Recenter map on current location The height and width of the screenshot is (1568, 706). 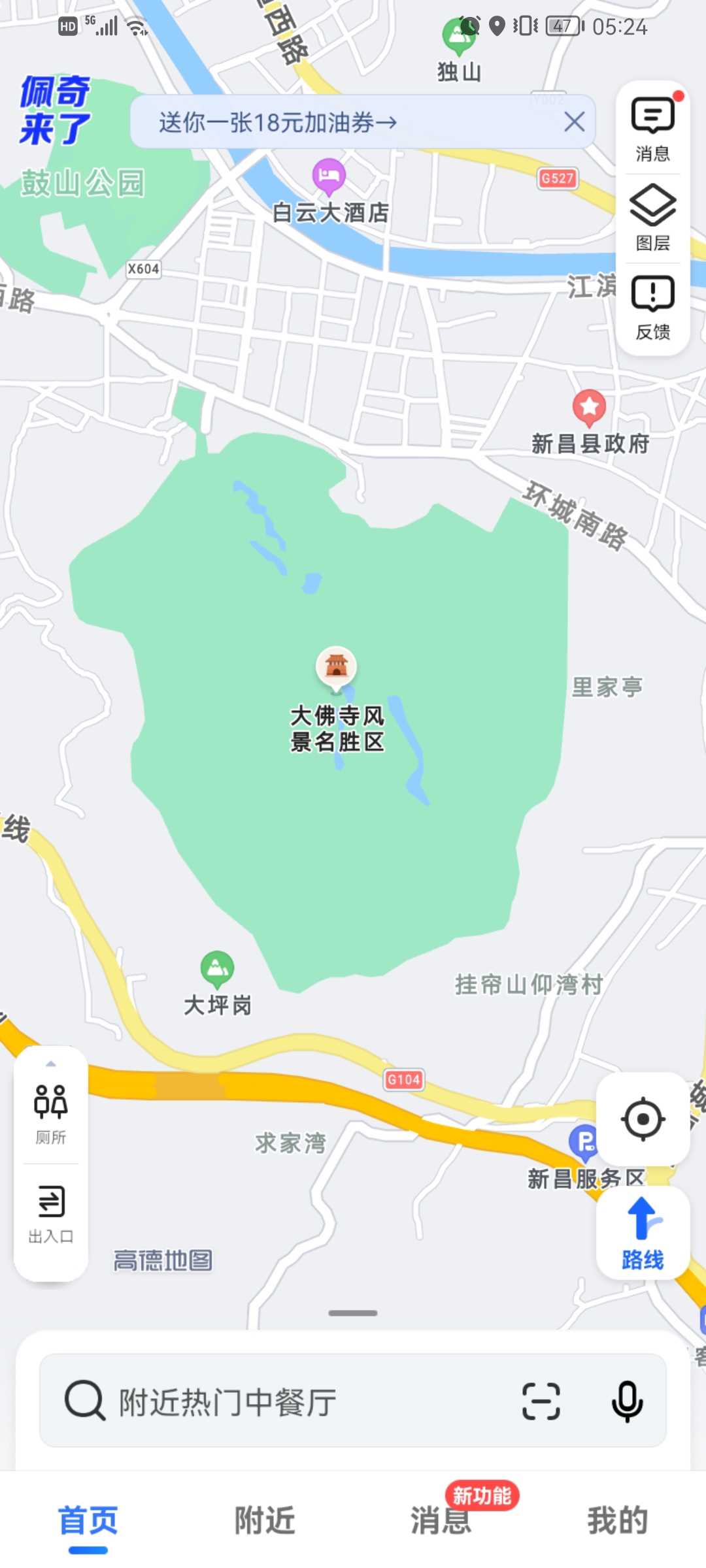coord(643,1119)
